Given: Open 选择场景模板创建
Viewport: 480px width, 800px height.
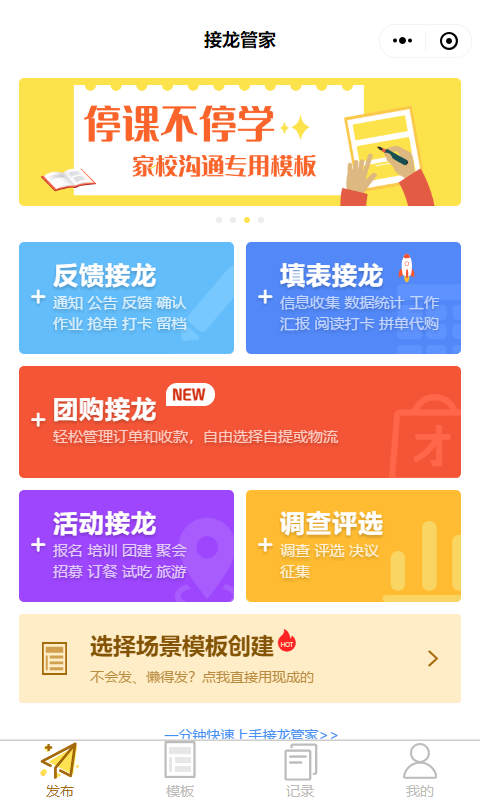Looking at the screenshot, I should point(240,659).
